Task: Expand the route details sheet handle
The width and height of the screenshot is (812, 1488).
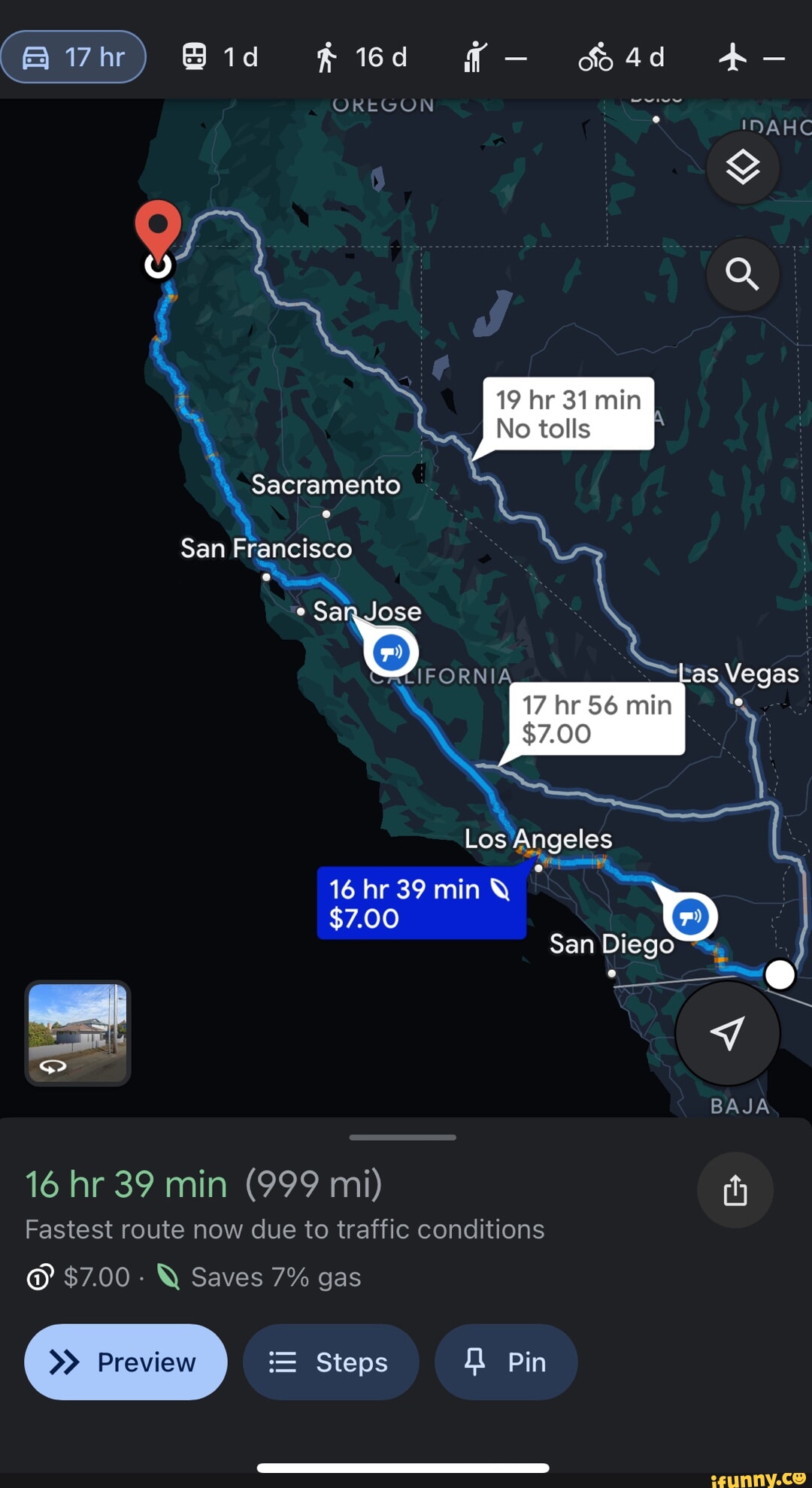Action: point(403,1137)
